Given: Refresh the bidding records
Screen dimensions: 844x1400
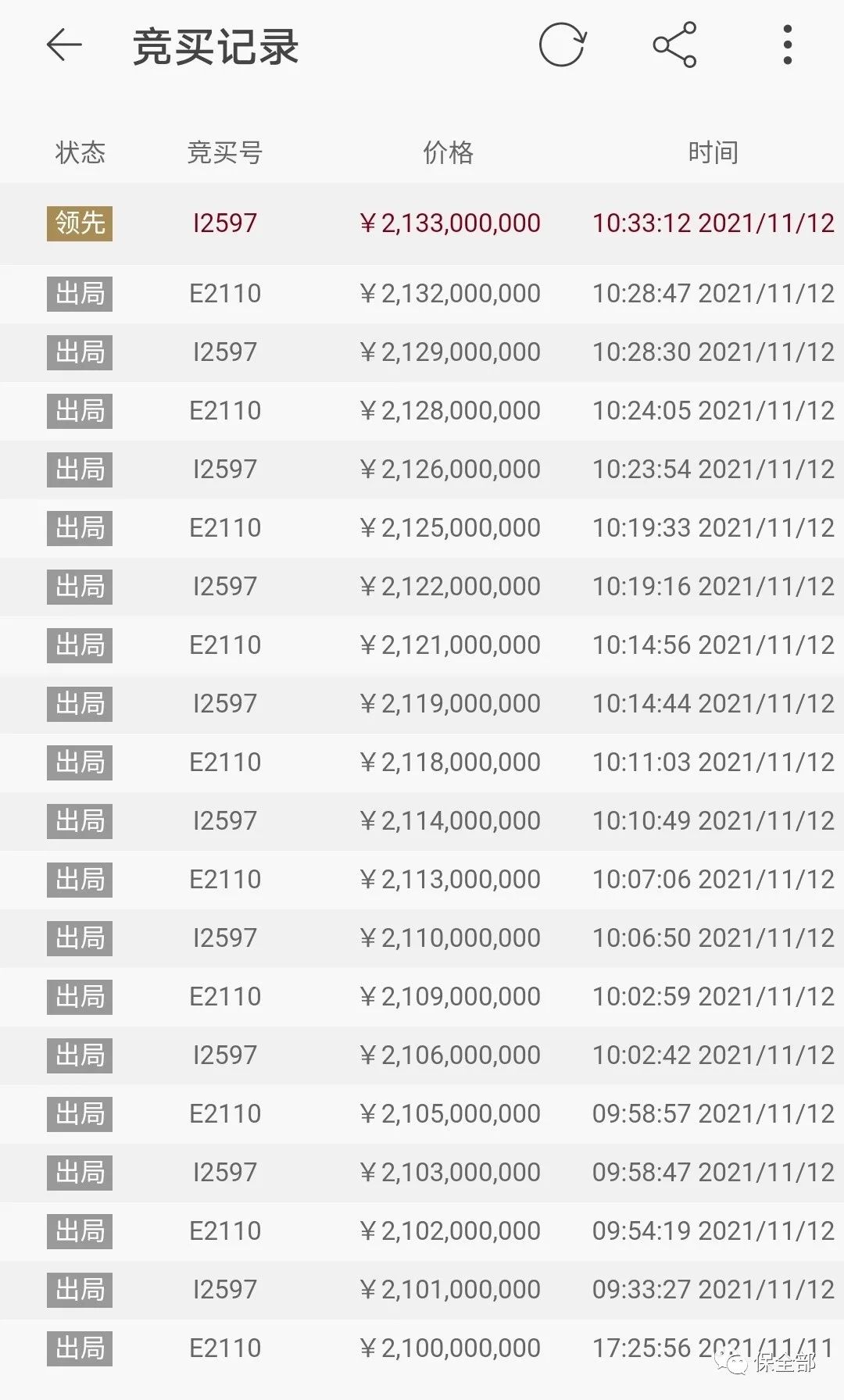Looking at the screenshot, I should [x=562, y=45].
